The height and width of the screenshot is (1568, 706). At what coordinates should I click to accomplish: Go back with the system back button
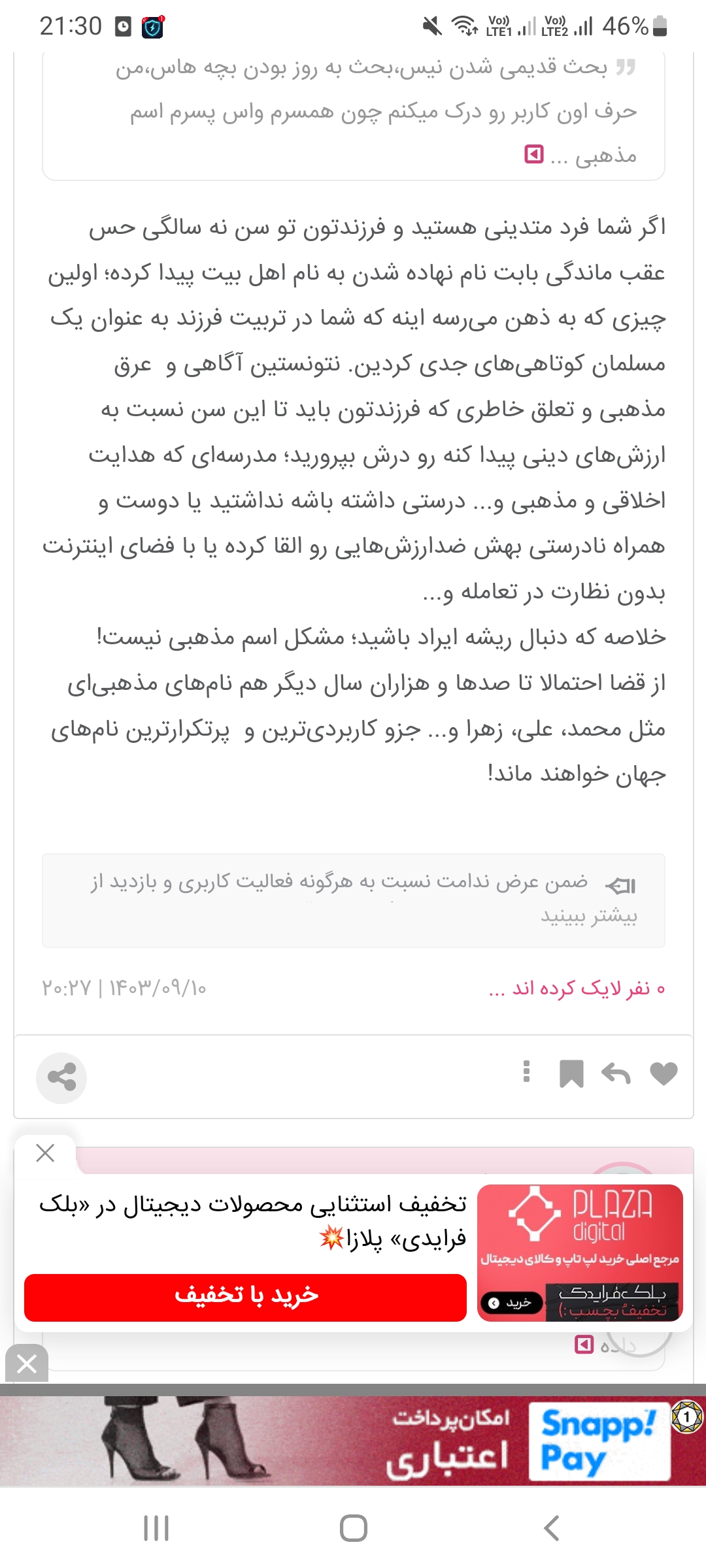point(551,1528)
